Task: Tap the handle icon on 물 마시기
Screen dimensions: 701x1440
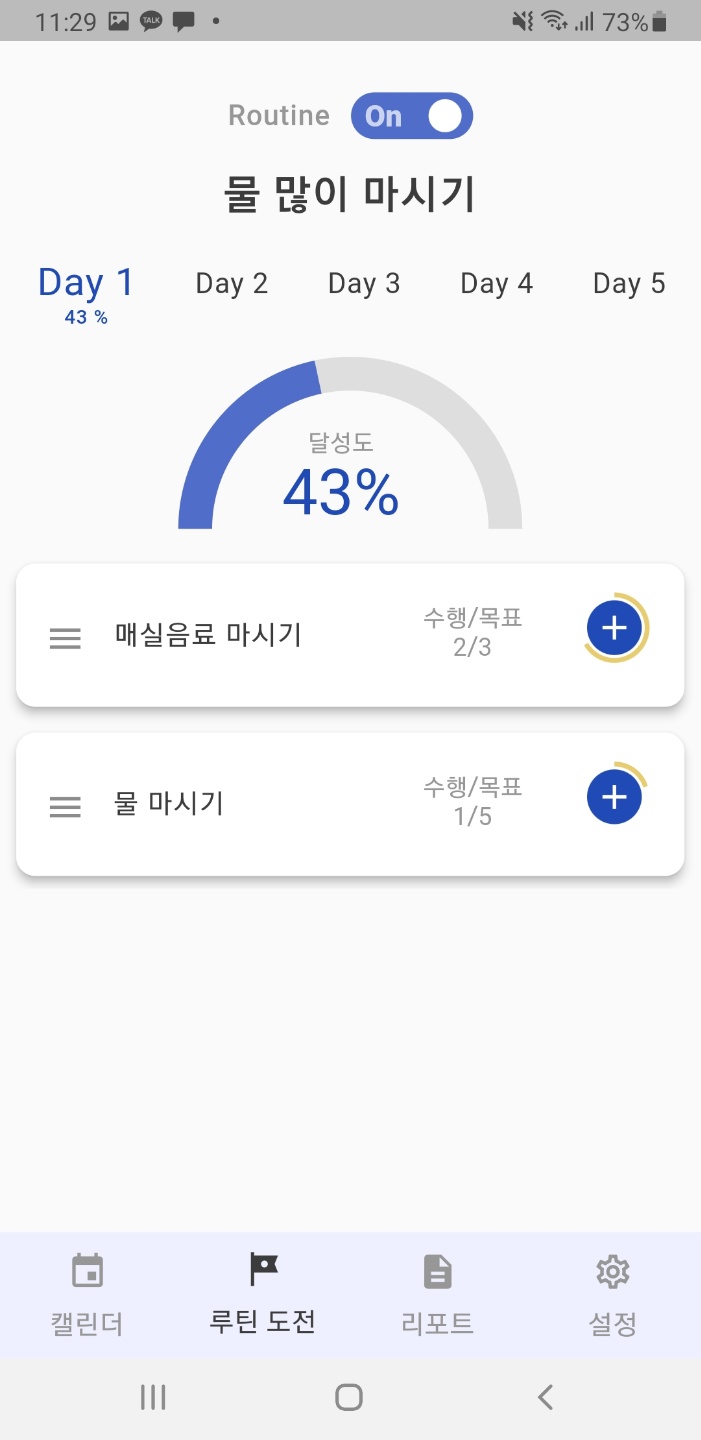Action: coord(65,807)
